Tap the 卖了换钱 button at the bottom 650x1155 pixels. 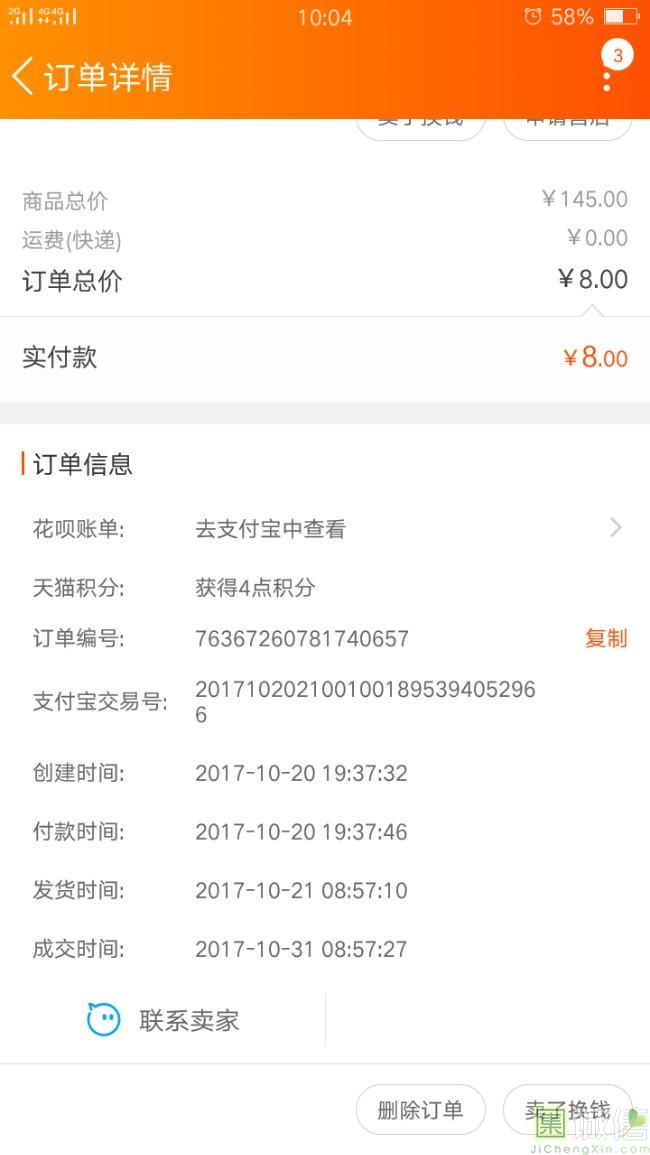pos(567,1109)
